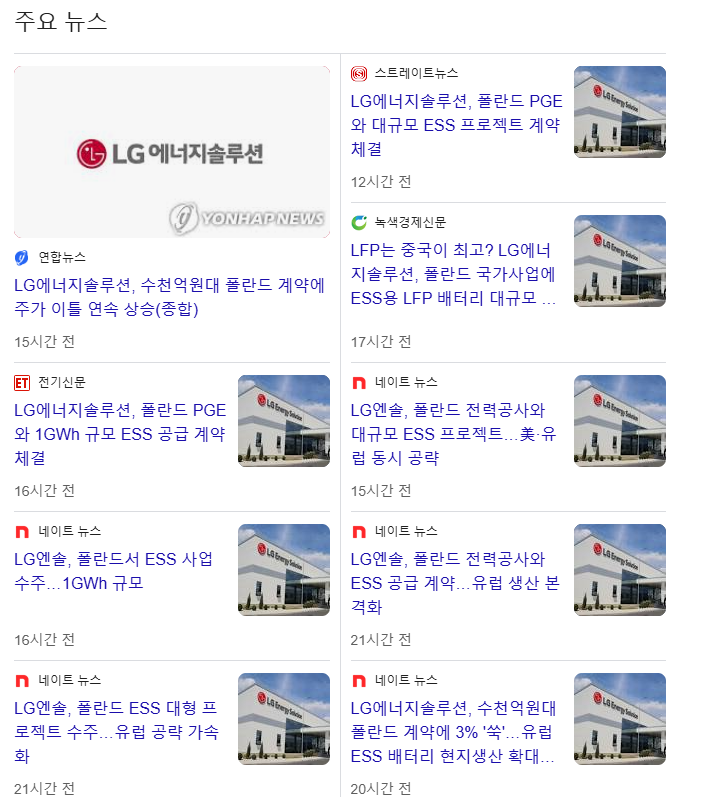
Task: Tap the building thumbnail beside the 전기신문 story
Action: coord(284,421)
